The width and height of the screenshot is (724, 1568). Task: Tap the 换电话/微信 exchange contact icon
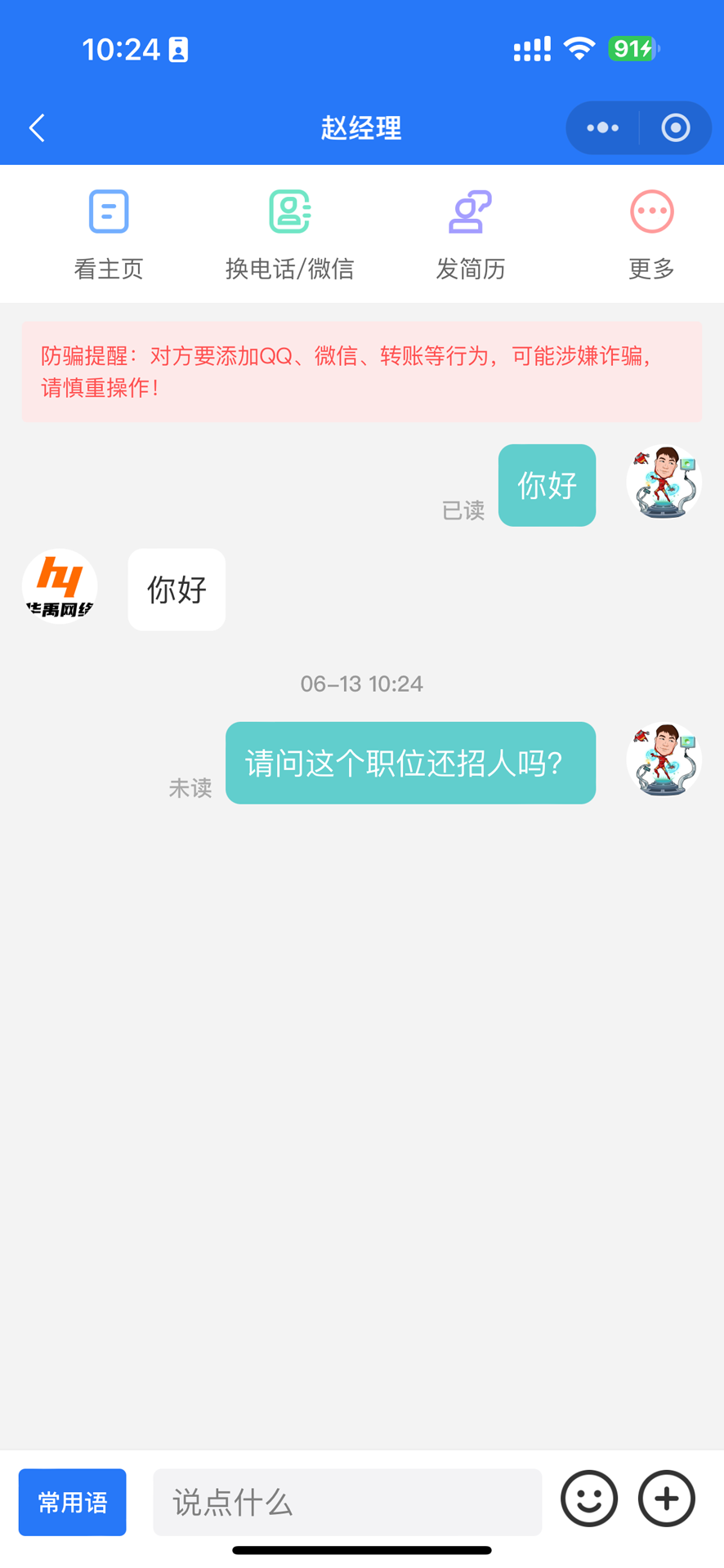pos(288,211)
